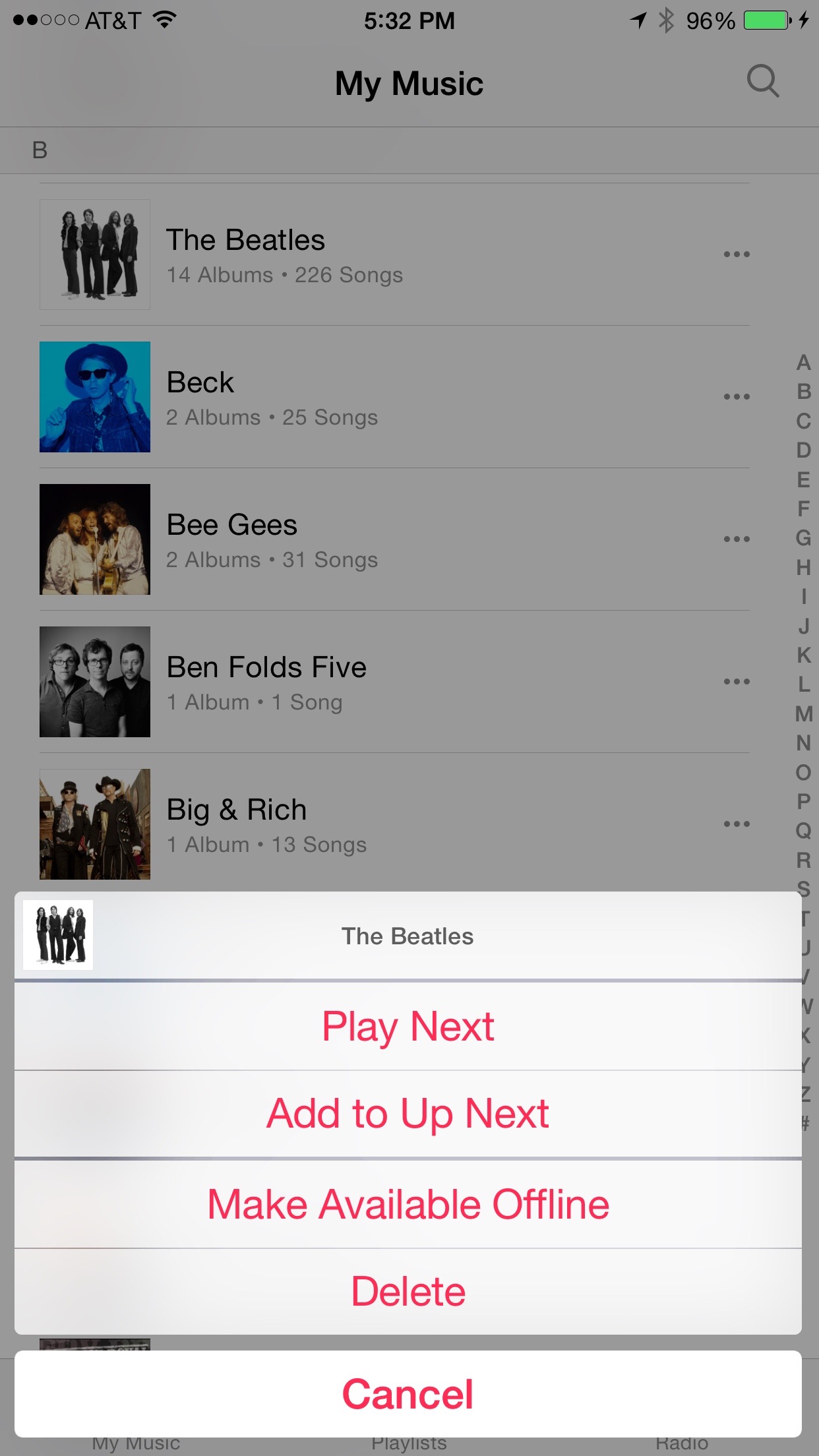Delete The Beatles from library
Screen dimensions: 819x1456
(x=408, y=1292)
